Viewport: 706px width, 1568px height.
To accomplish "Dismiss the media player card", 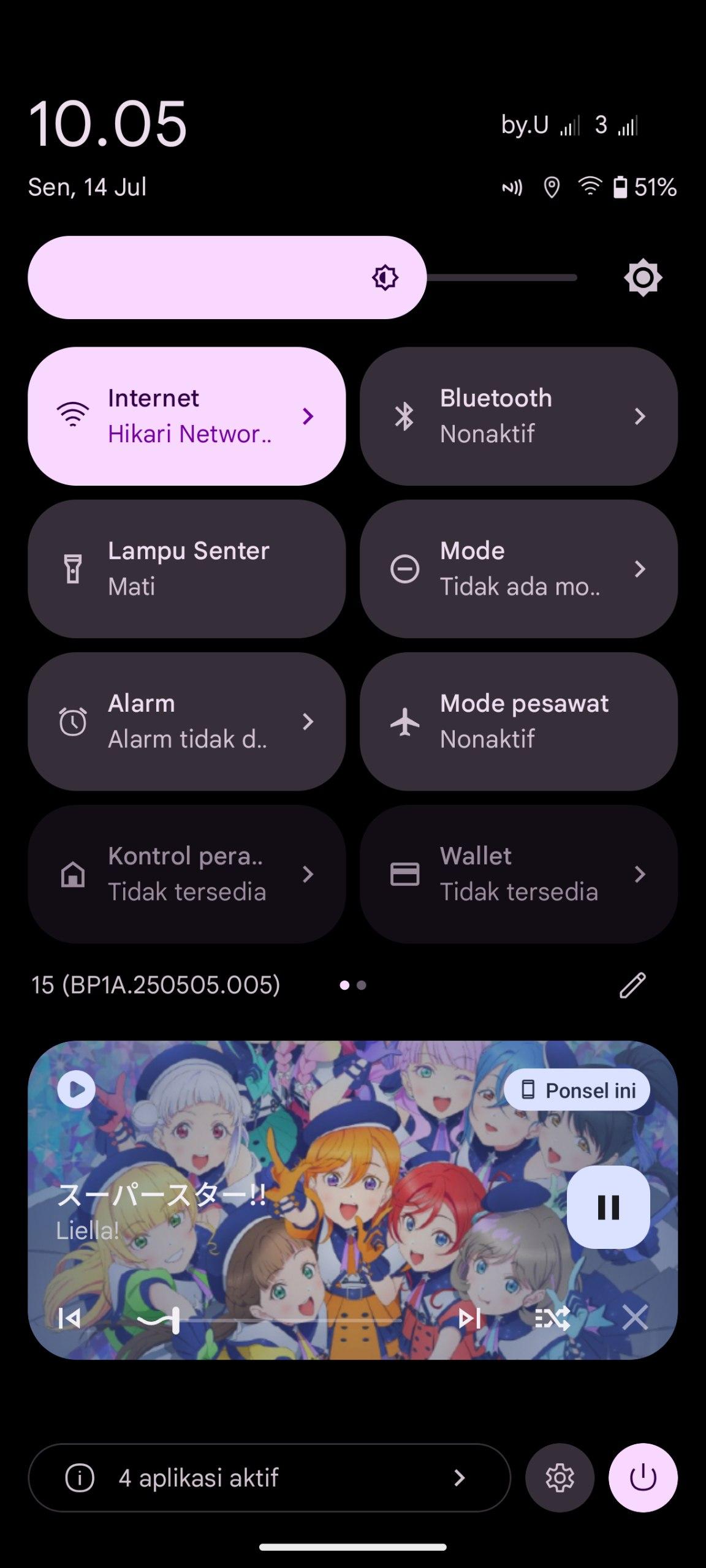I will coord(635,1317).
